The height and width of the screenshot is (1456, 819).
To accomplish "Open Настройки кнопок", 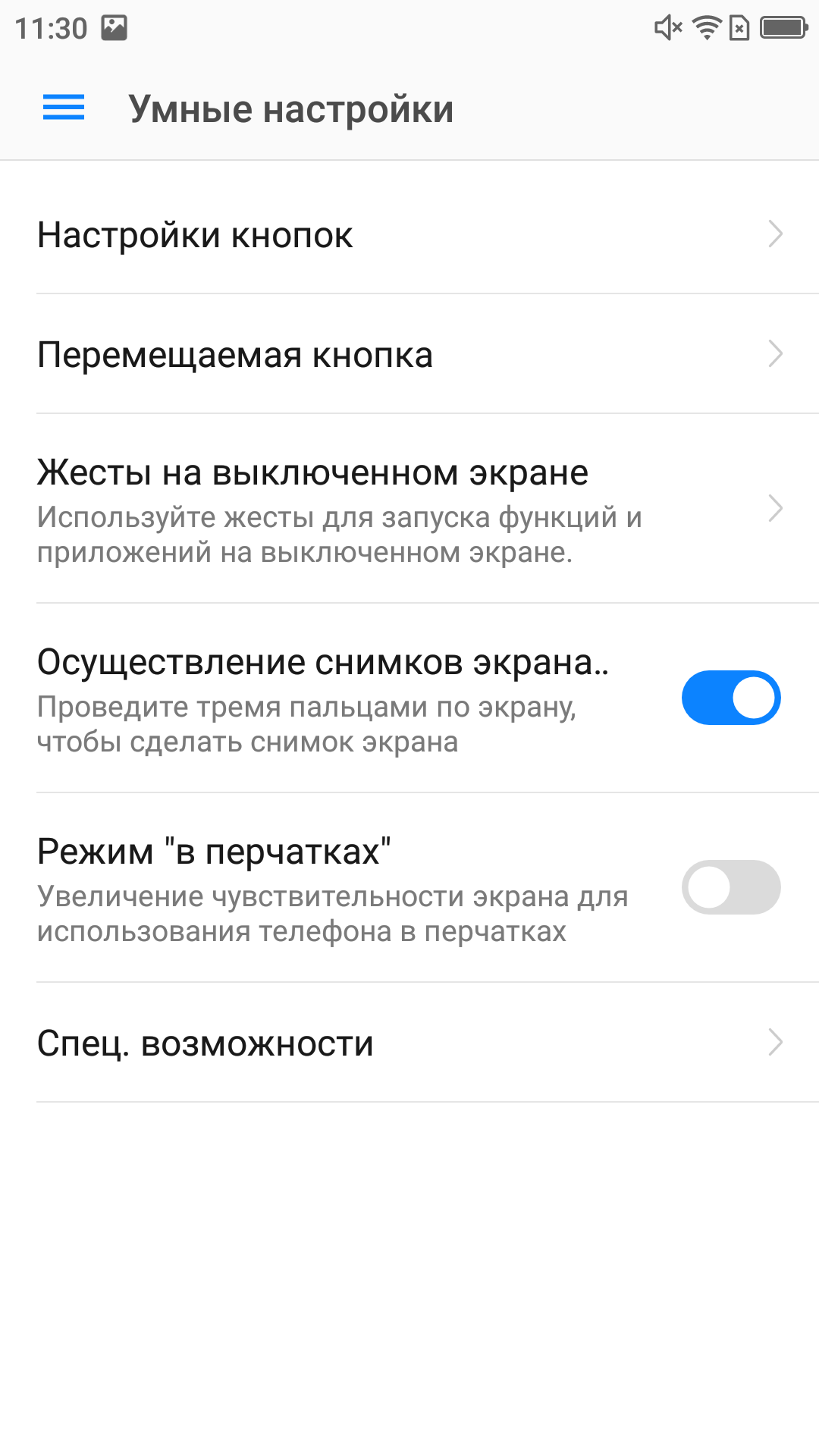I will click(409, 234).
